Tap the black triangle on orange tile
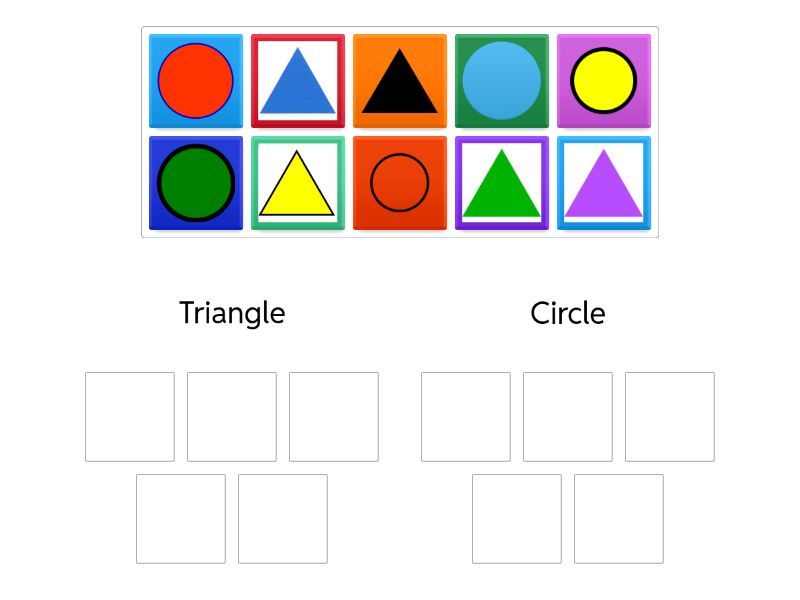 pos(400,81)
